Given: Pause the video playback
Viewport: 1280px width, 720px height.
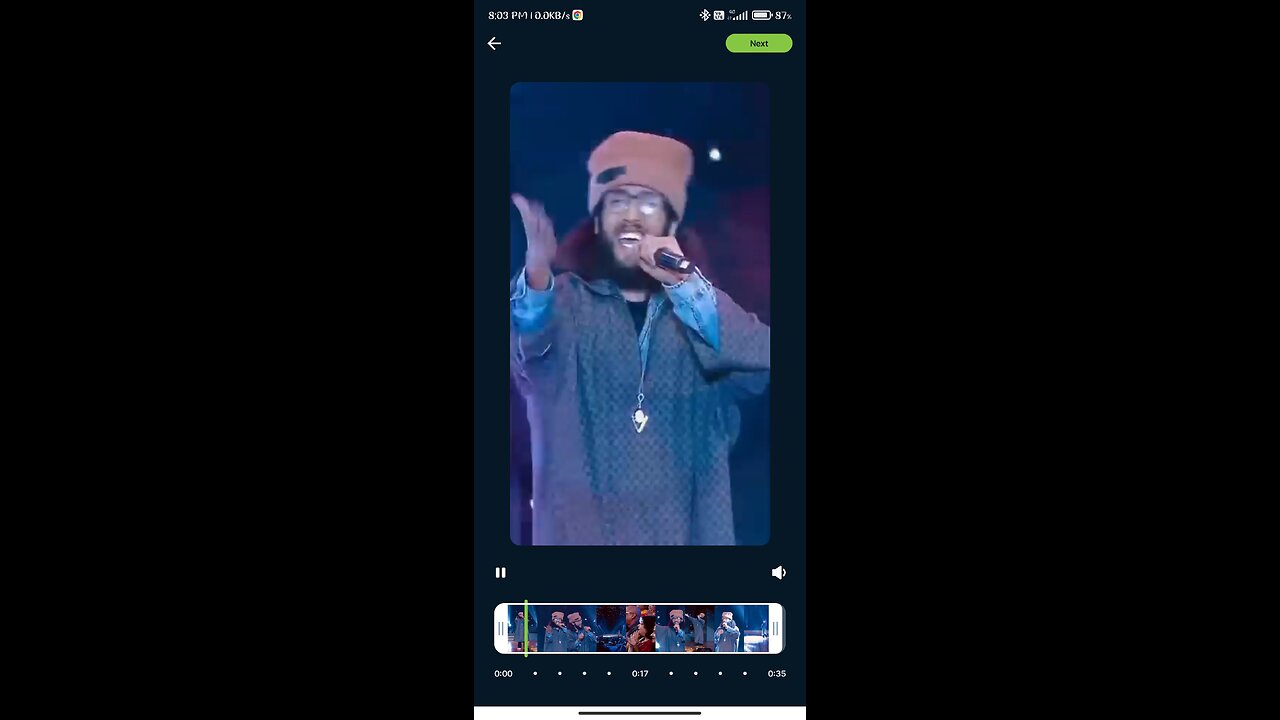Looking at the screenshot, I should click(x=500, y=573).
